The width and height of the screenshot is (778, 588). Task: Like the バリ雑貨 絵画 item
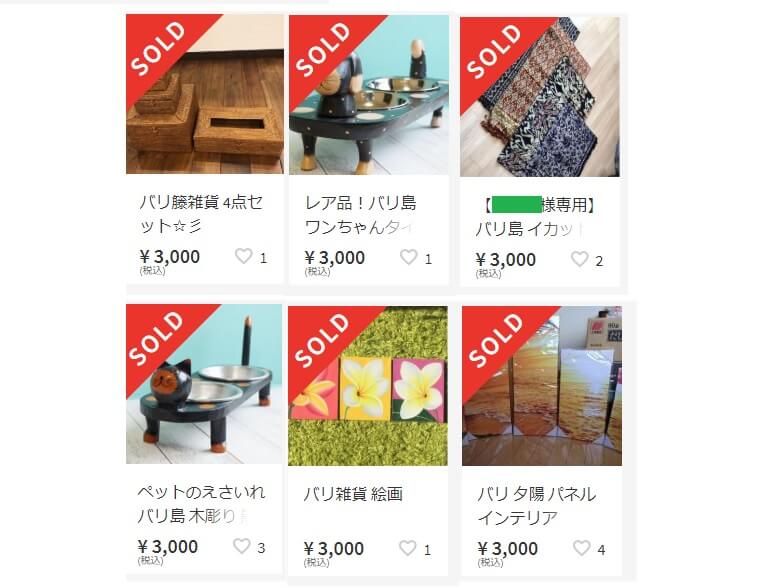pyautogui.click(x=407, y=548)
